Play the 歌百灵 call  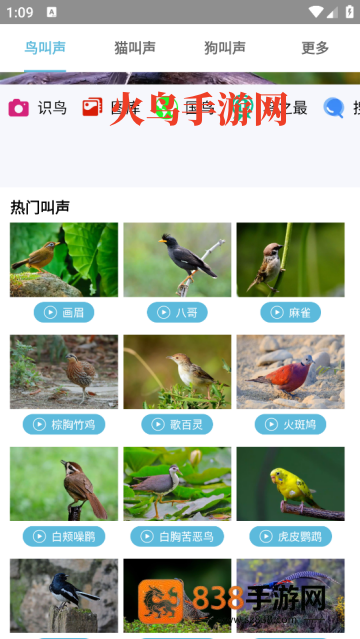coord(177,425)
